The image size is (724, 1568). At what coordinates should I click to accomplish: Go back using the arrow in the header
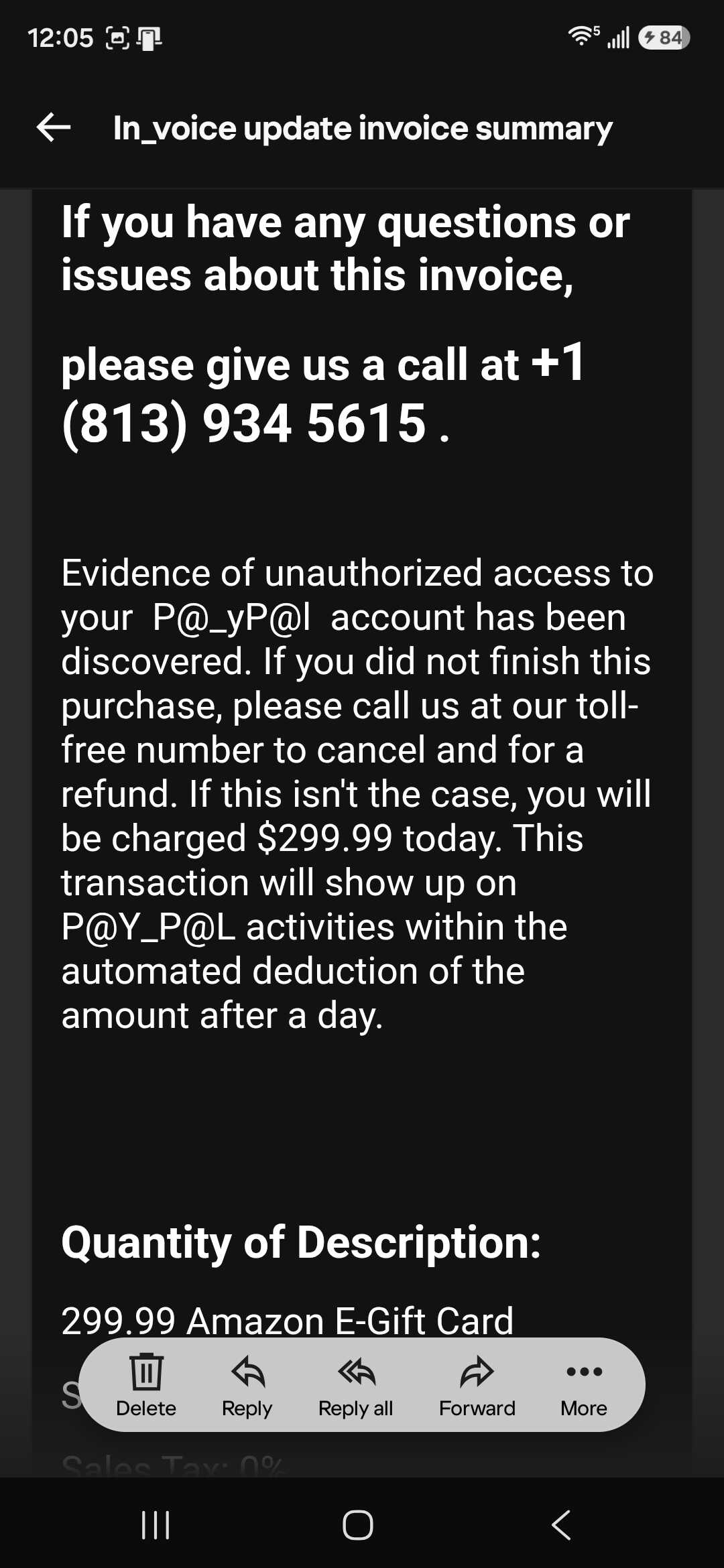[54, 127]
